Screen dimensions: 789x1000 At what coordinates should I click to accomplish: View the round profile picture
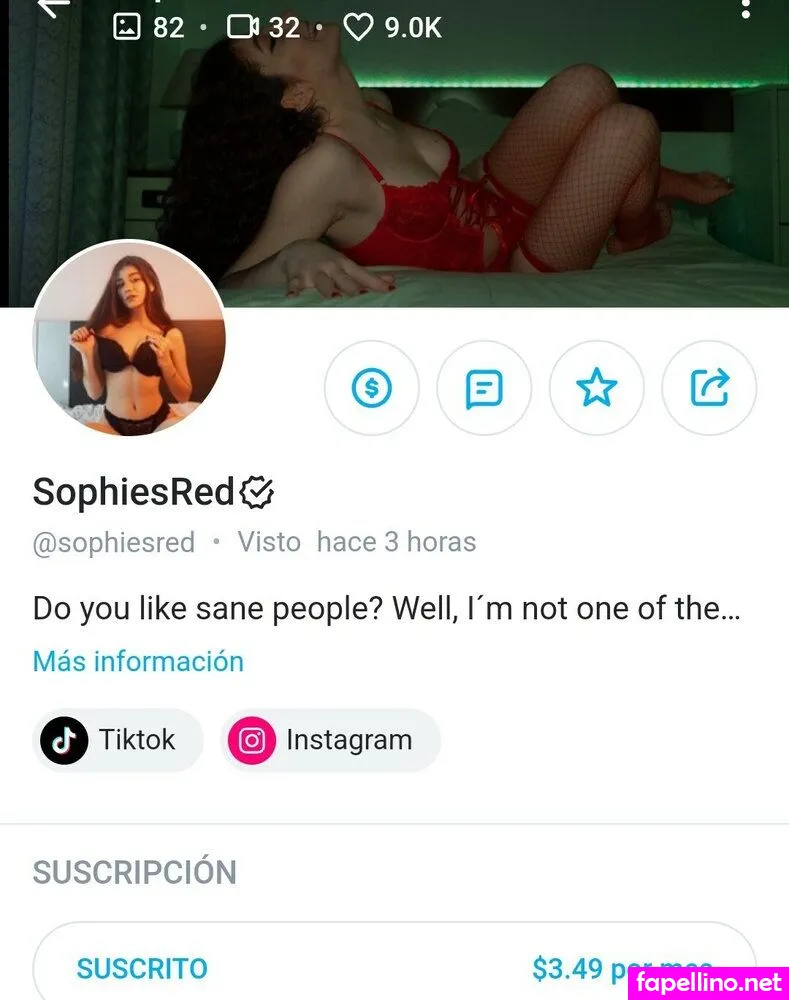coord(130,340)
